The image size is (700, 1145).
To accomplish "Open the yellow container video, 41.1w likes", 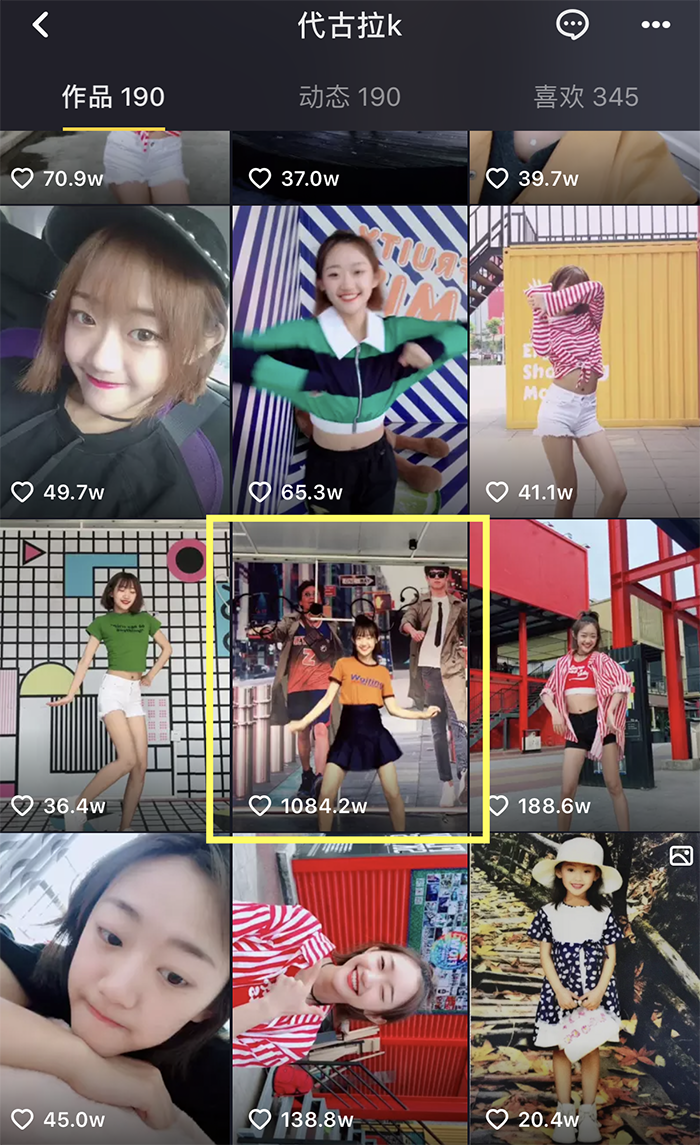I will tap(585, 360).
